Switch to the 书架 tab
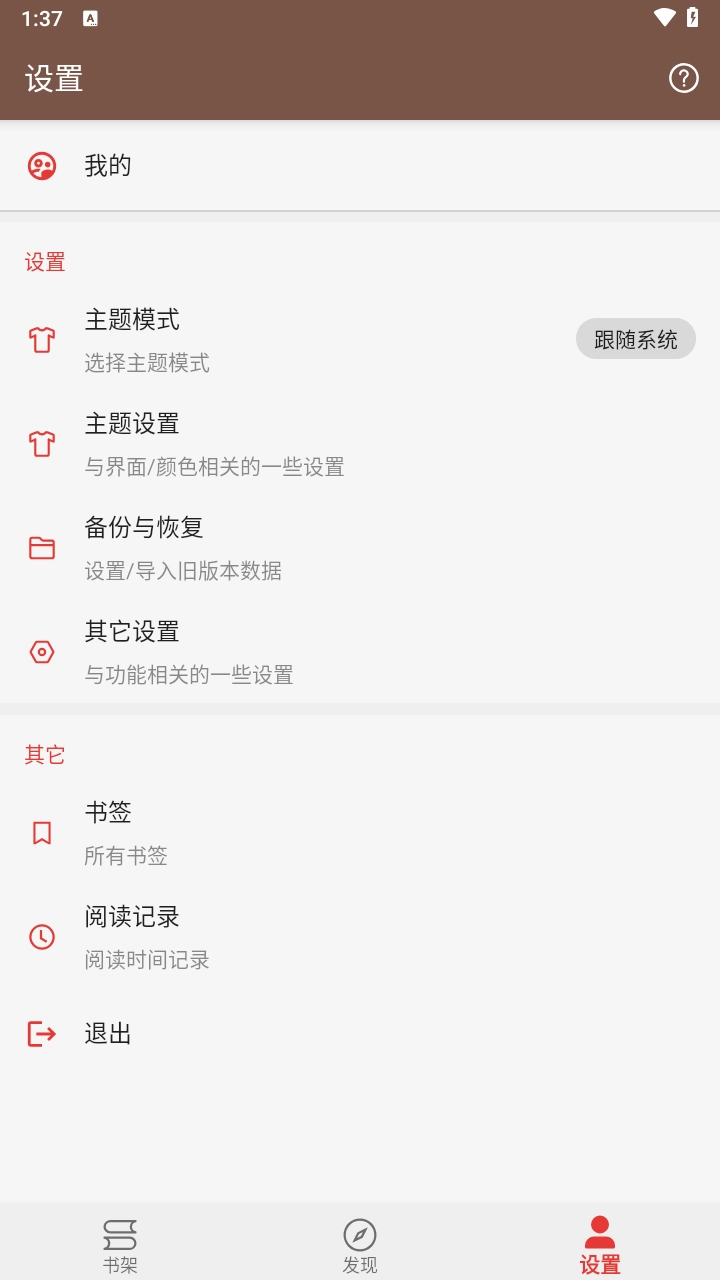 [120, 1243]
